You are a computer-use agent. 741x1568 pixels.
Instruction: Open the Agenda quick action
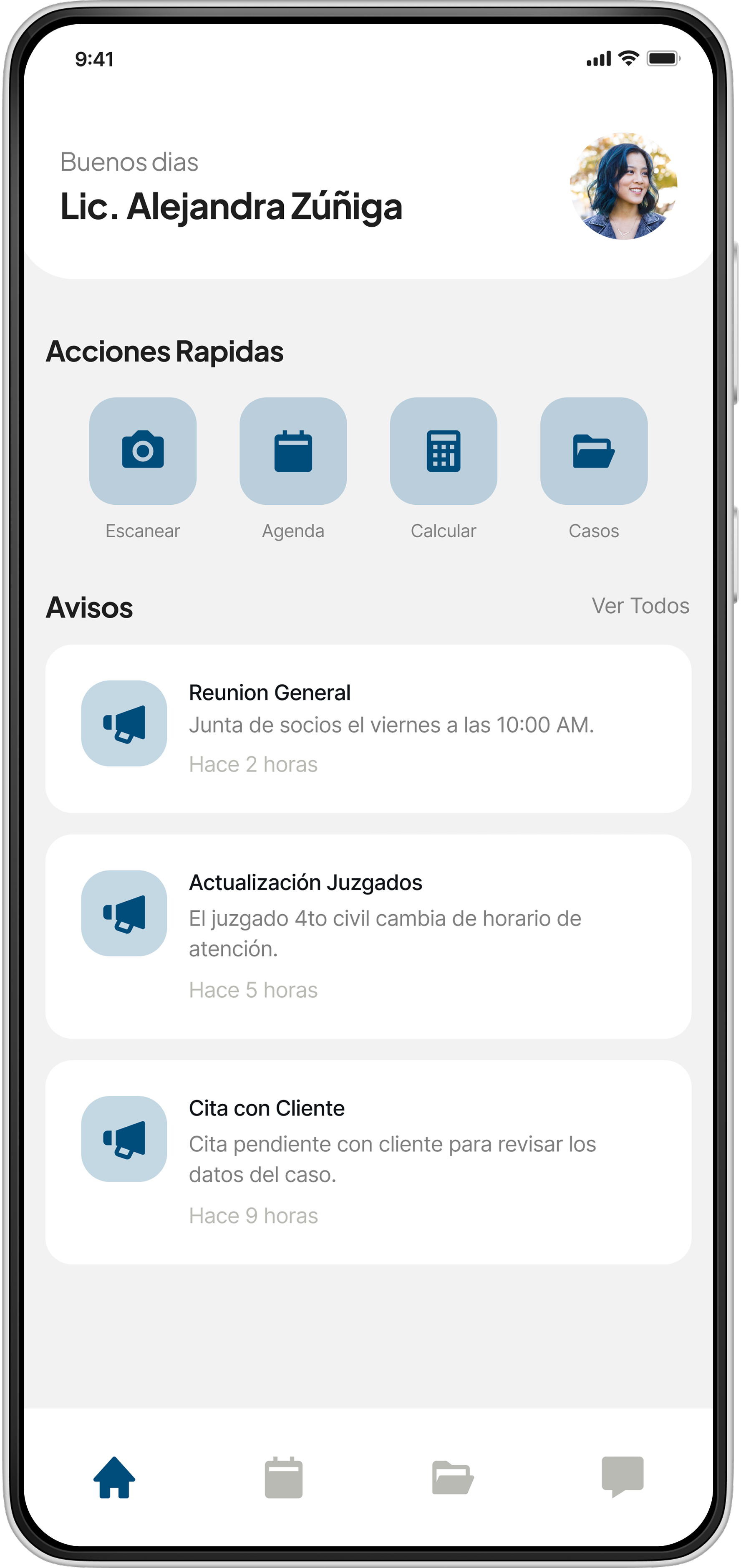coord(292,451)
